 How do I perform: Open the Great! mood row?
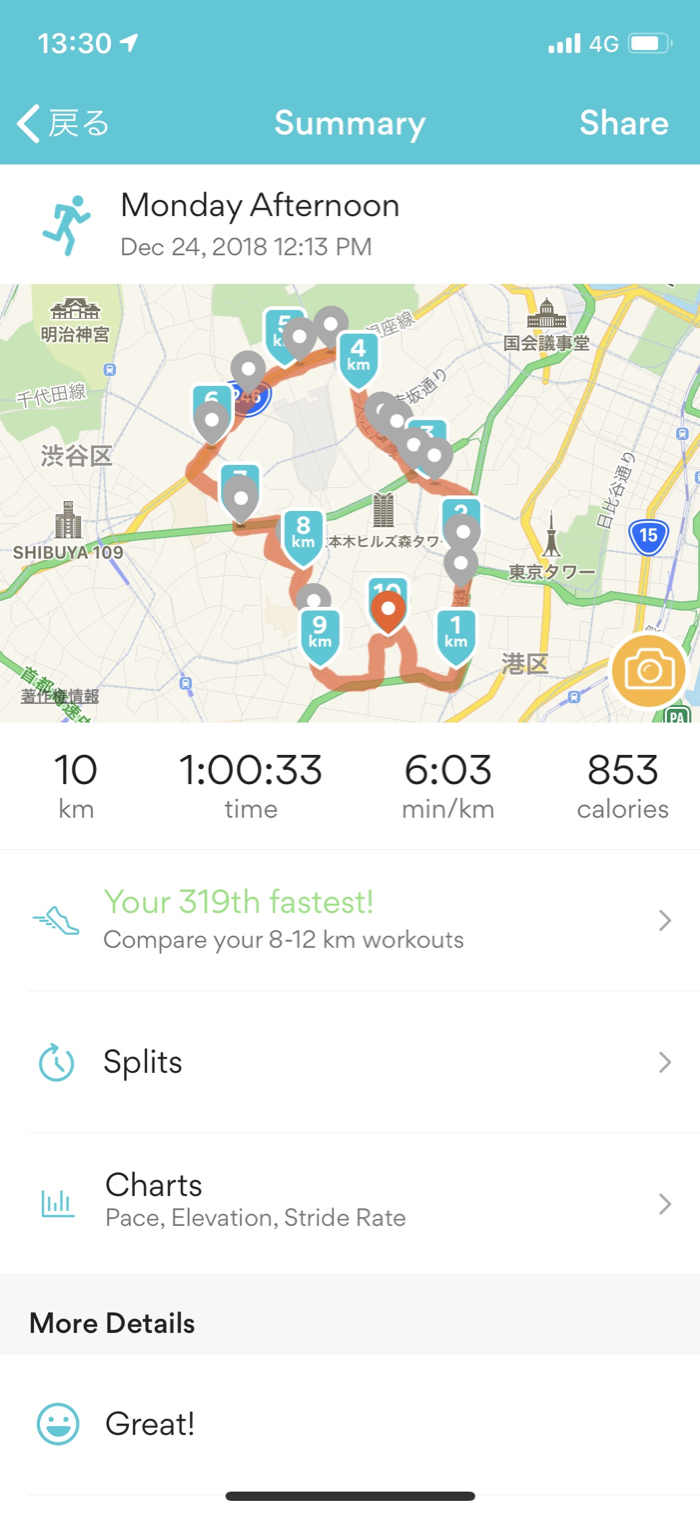pos(350,1424)
